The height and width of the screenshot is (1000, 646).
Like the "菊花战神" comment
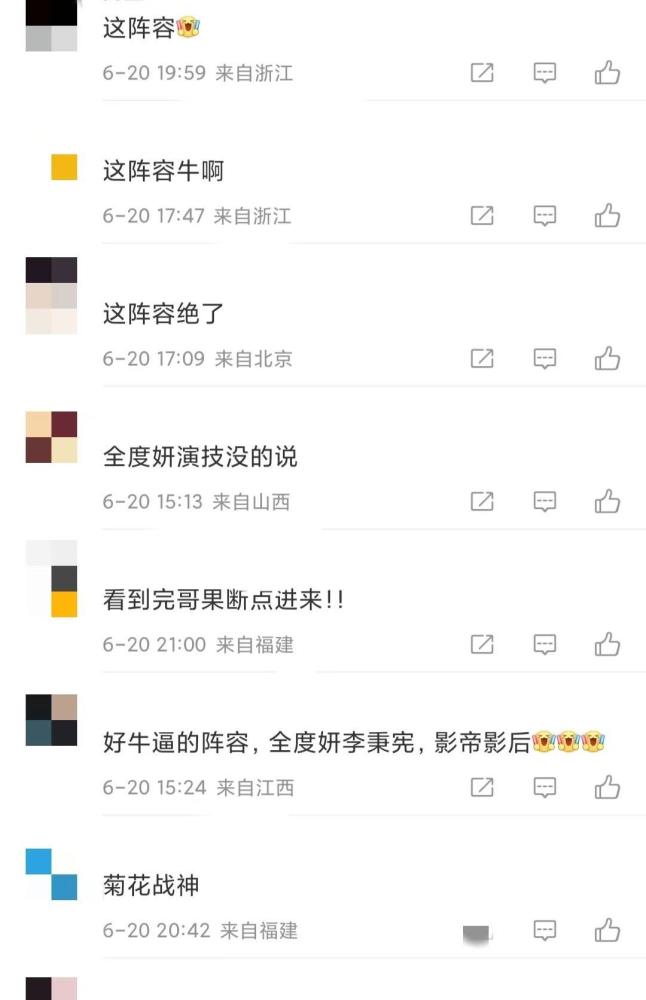[607, 931]
